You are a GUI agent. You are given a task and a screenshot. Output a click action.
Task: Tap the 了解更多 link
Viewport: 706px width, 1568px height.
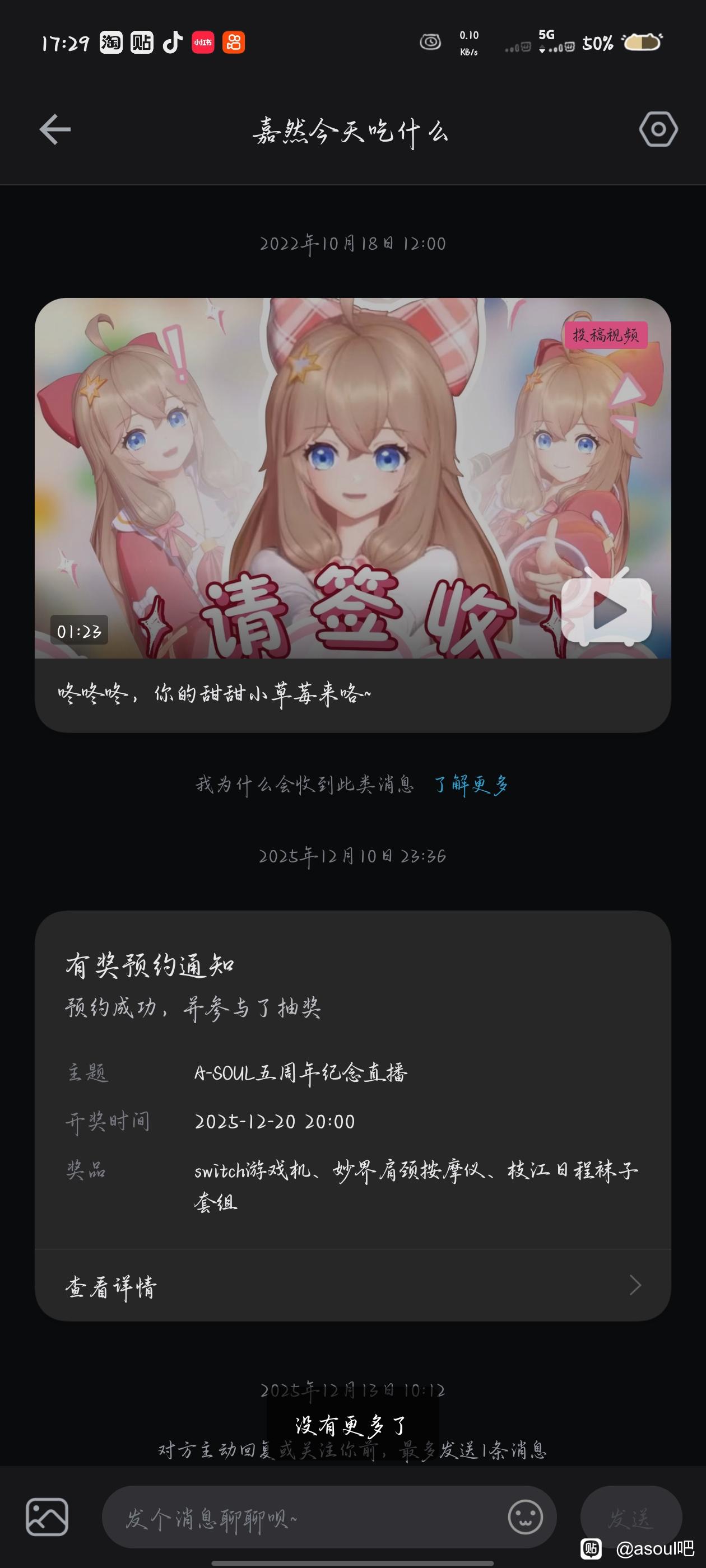click(x=471, y=785)
